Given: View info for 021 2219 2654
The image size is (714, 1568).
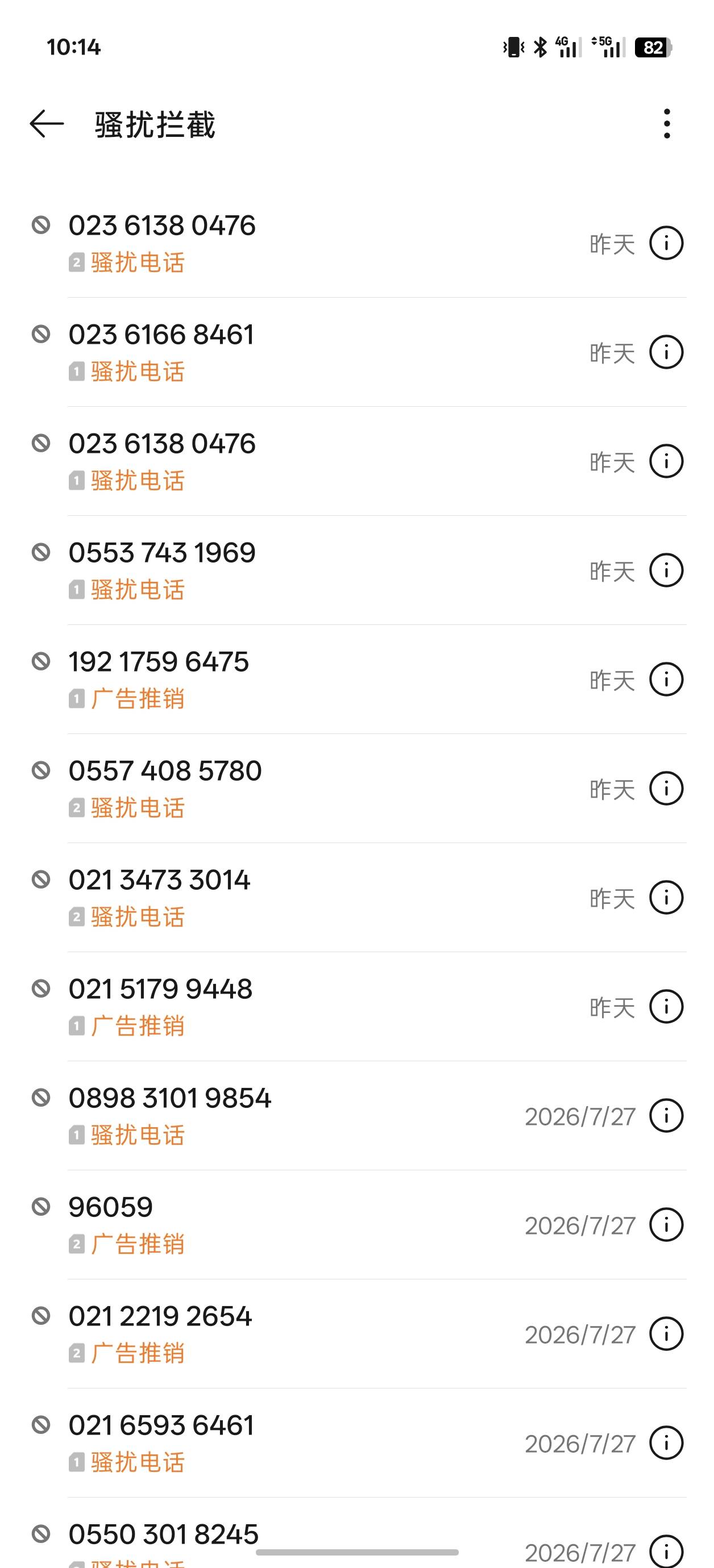Looking at the screenshot, I should [666, 1334].
